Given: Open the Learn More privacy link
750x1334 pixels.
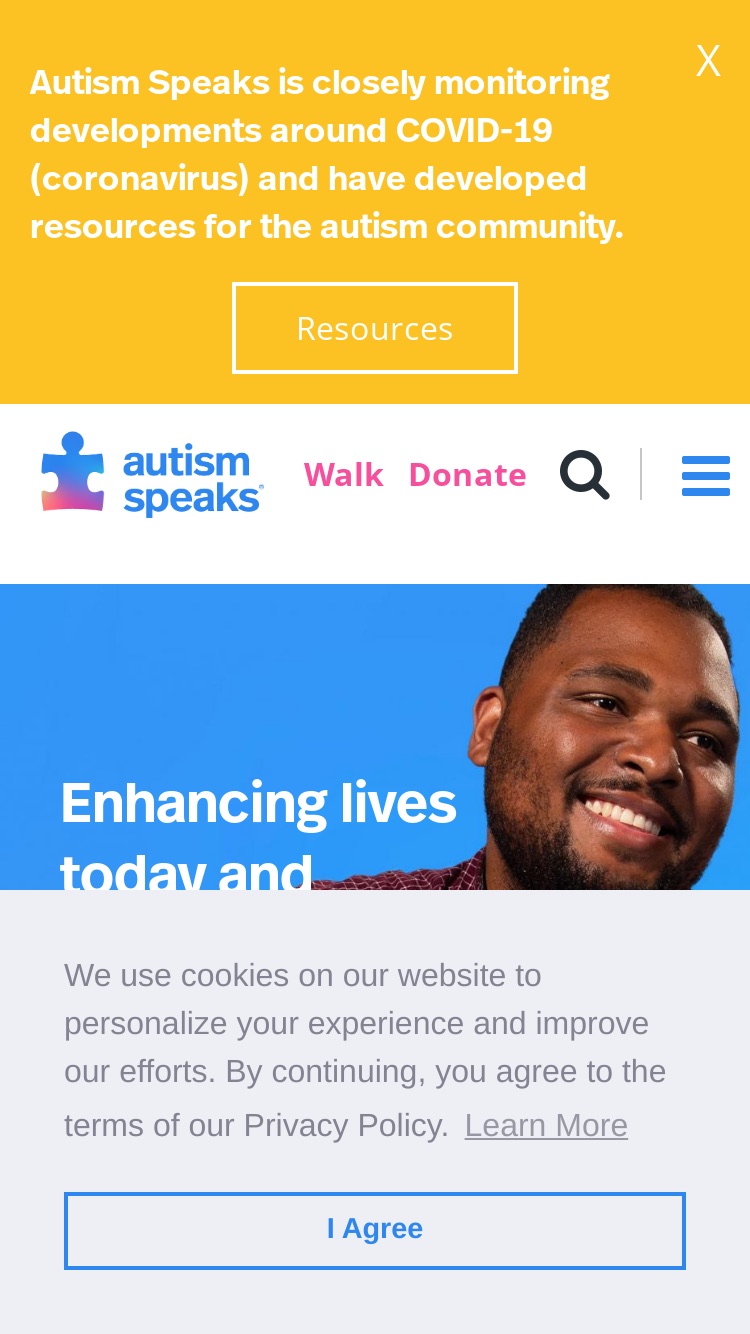Looking at the screenshot, I should pos(546,1125).
